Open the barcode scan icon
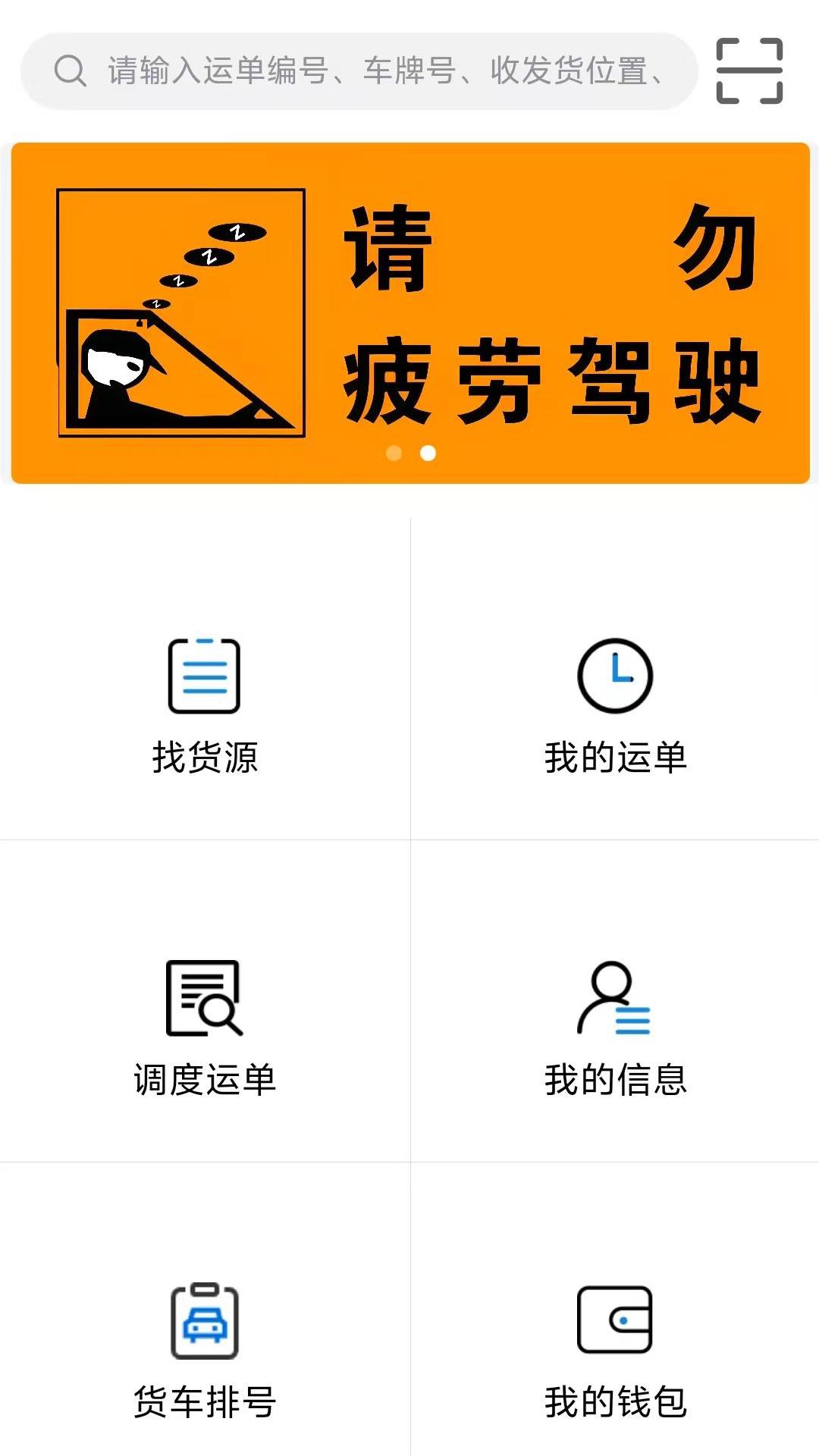Image resolution: width=819 pixels, height=1456 pixels. (750, 72)
